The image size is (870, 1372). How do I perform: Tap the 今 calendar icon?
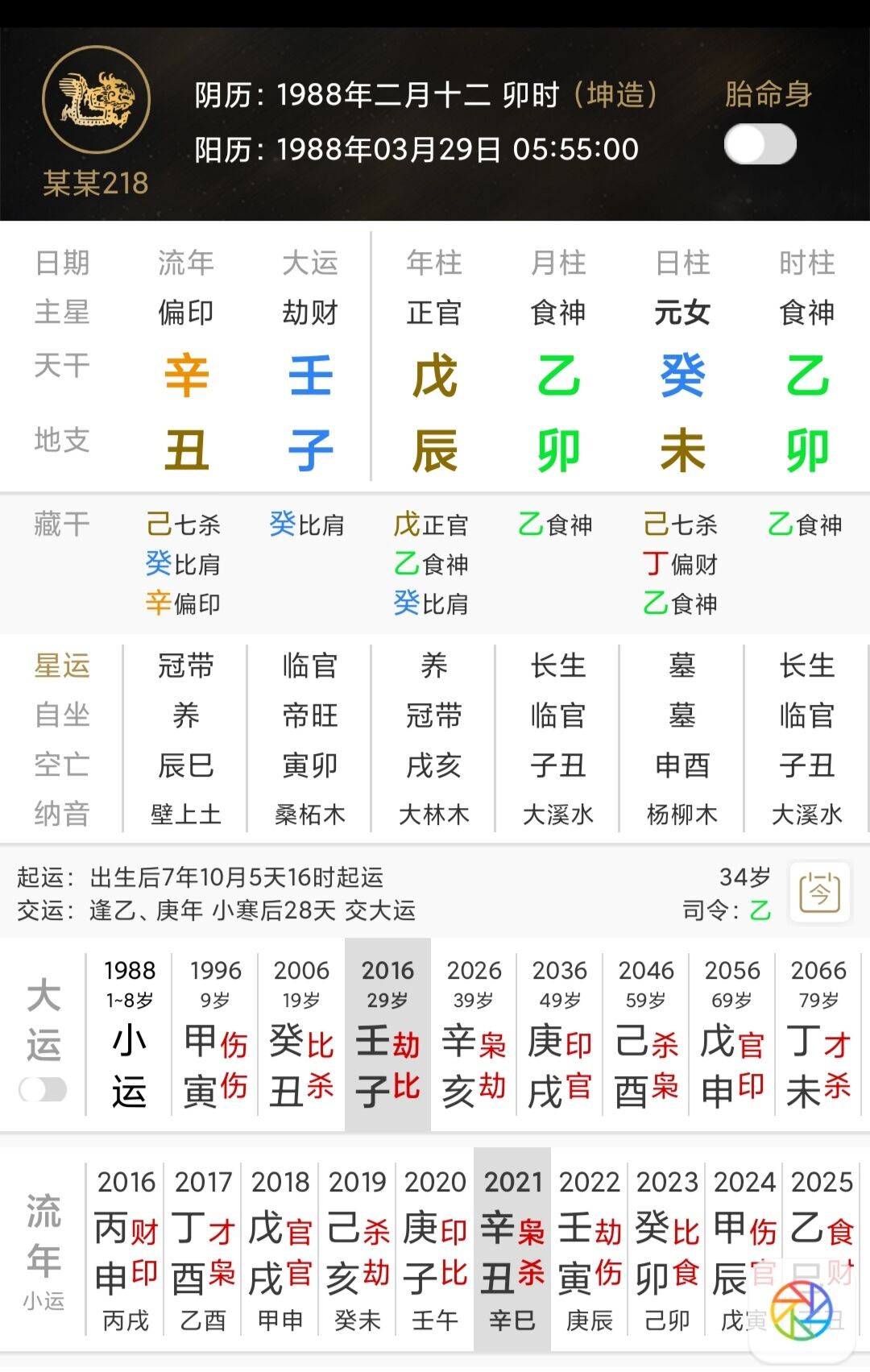click(x=819, y=893)
